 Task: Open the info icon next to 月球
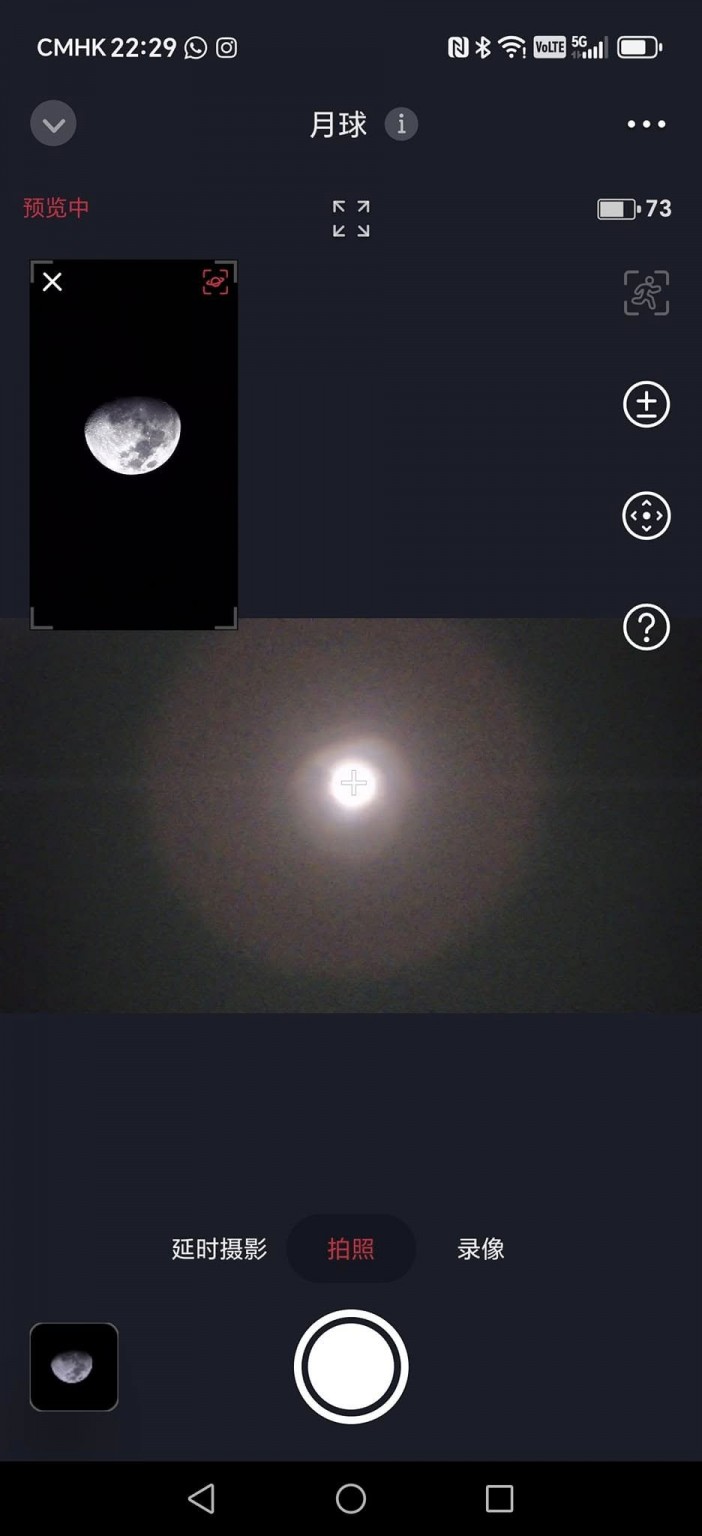401,124
